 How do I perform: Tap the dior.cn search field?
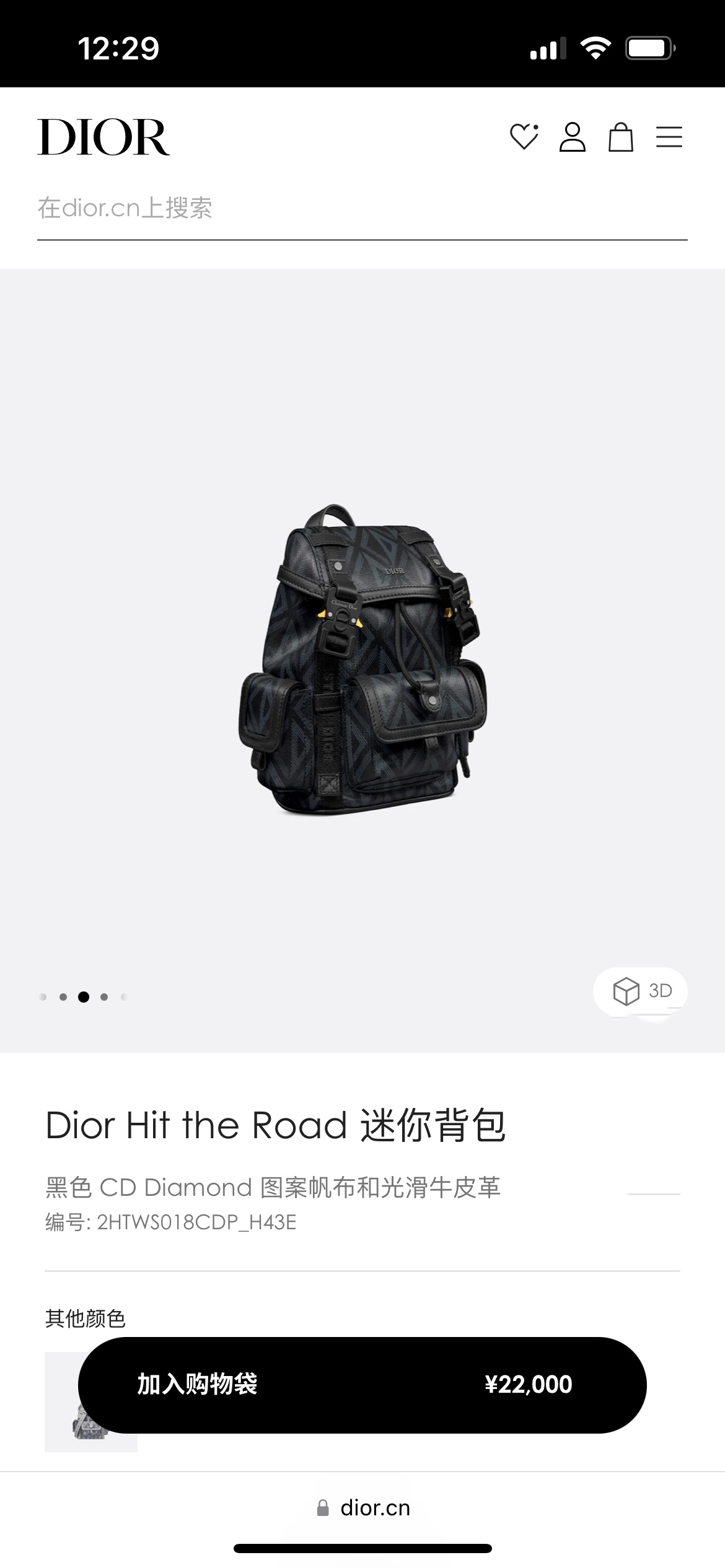pos(362,209)
